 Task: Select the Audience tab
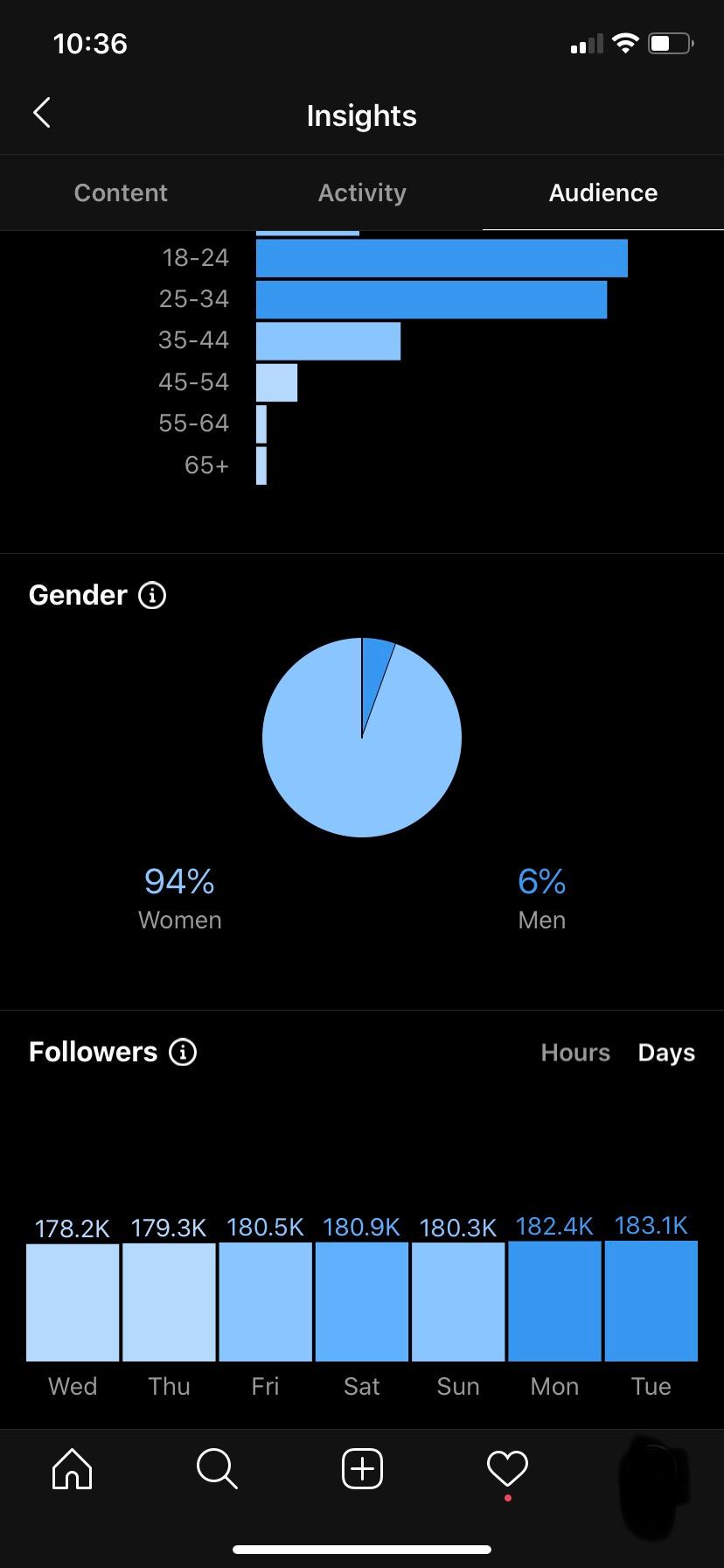coord(603,192)
